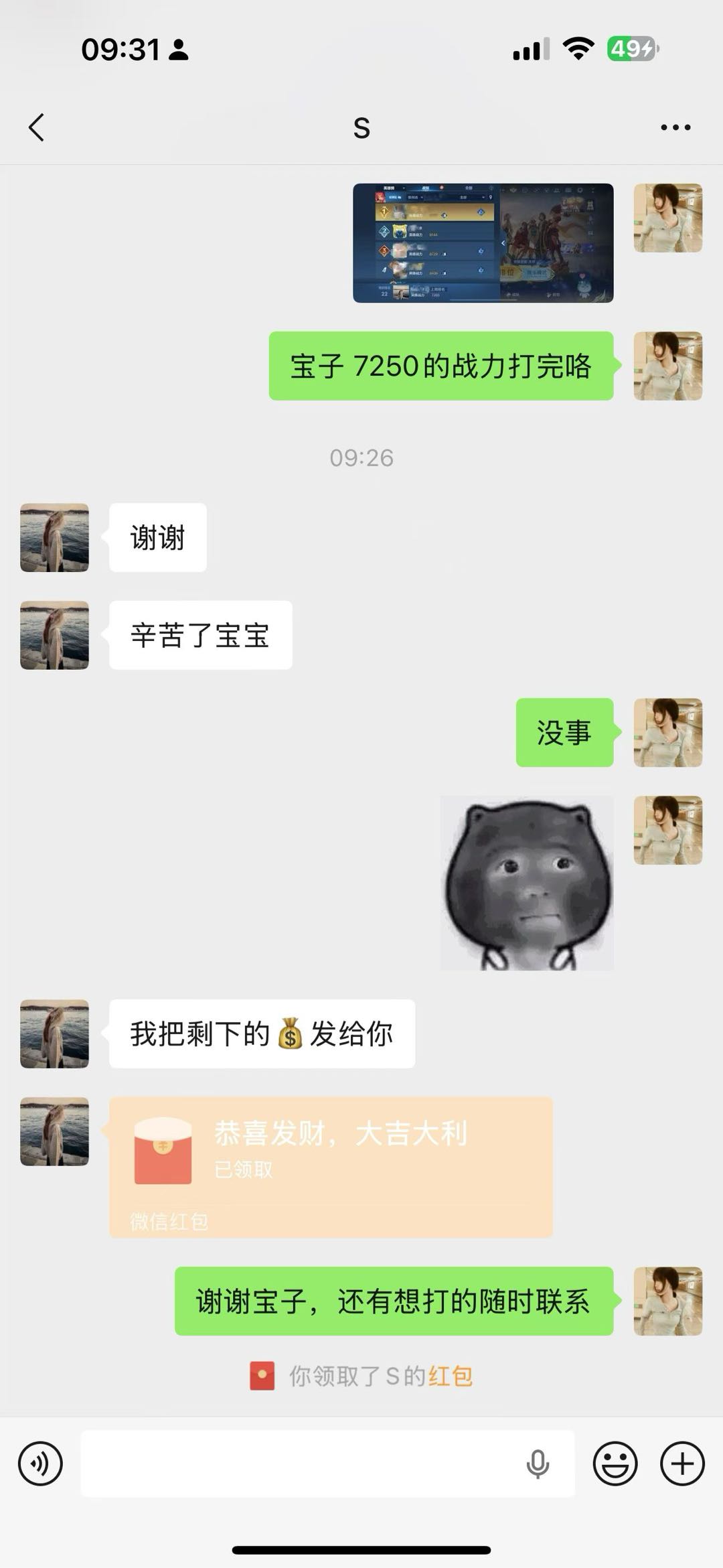
Task: Tap S's seaside profile avatar
Action: 54,536
